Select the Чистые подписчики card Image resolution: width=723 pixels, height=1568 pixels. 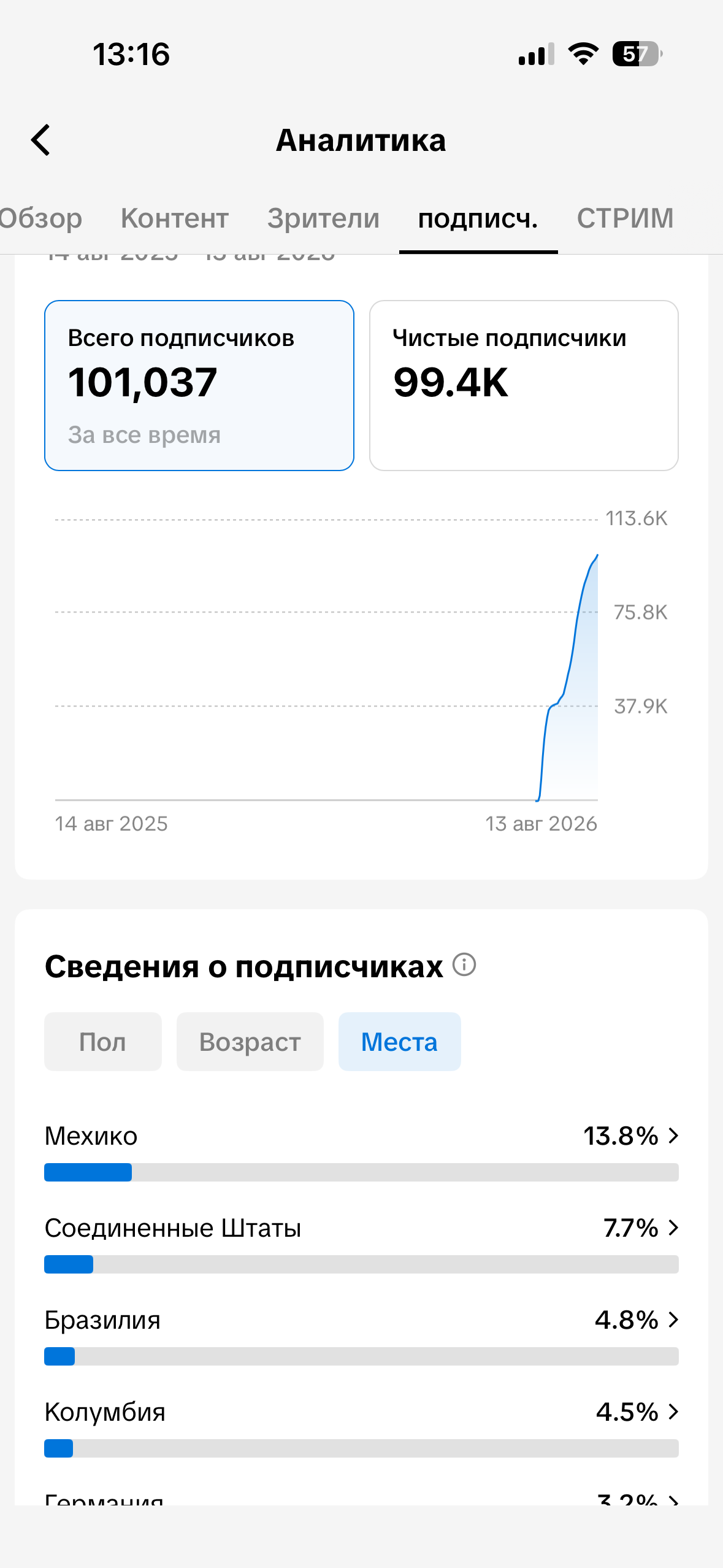pos(524,385)
